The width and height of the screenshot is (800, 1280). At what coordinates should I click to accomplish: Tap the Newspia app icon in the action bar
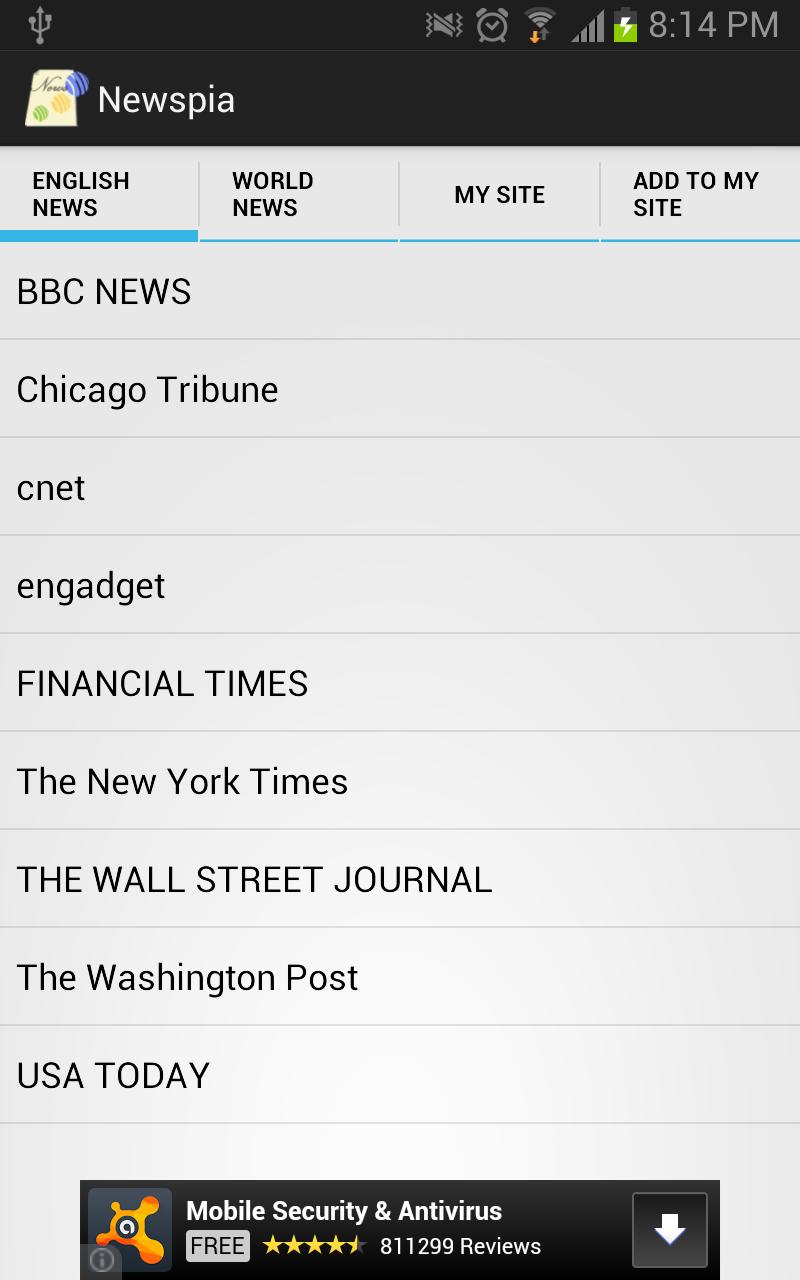[56, 97]
